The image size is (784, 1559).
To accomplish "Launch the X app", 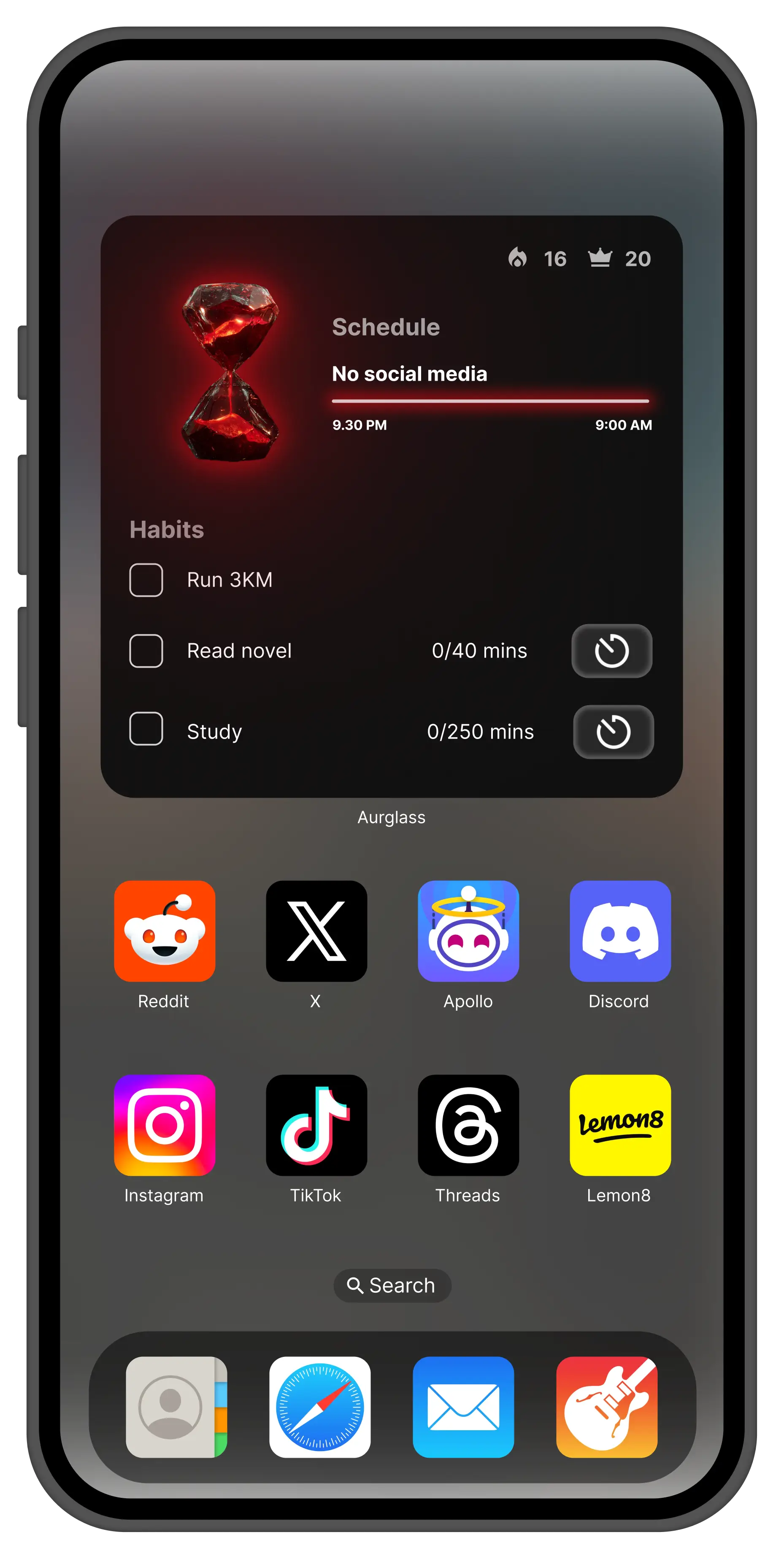I will (316, 931).
